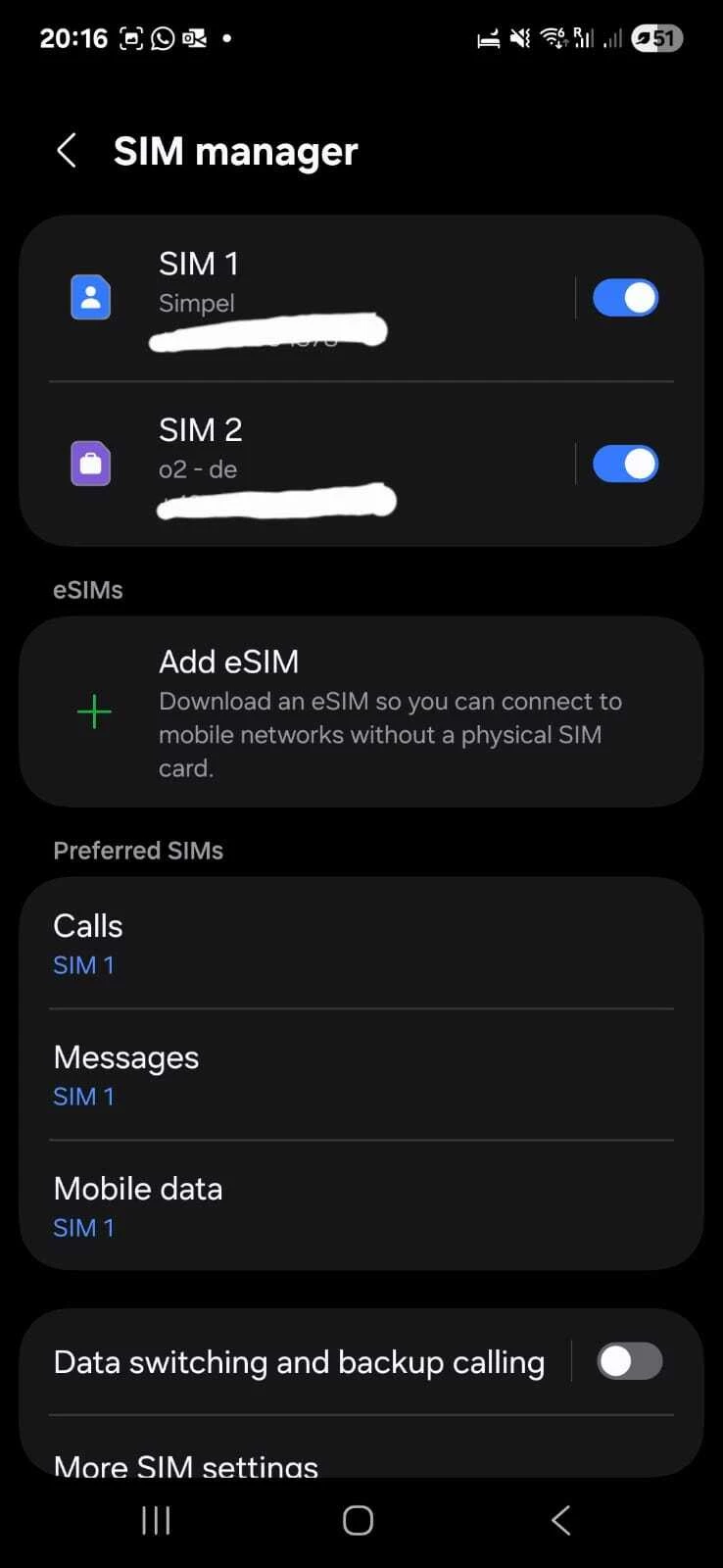This screenshot has height=1568, width=723.
Task: Select preferred SIM for Messages
Action: 361,1075
